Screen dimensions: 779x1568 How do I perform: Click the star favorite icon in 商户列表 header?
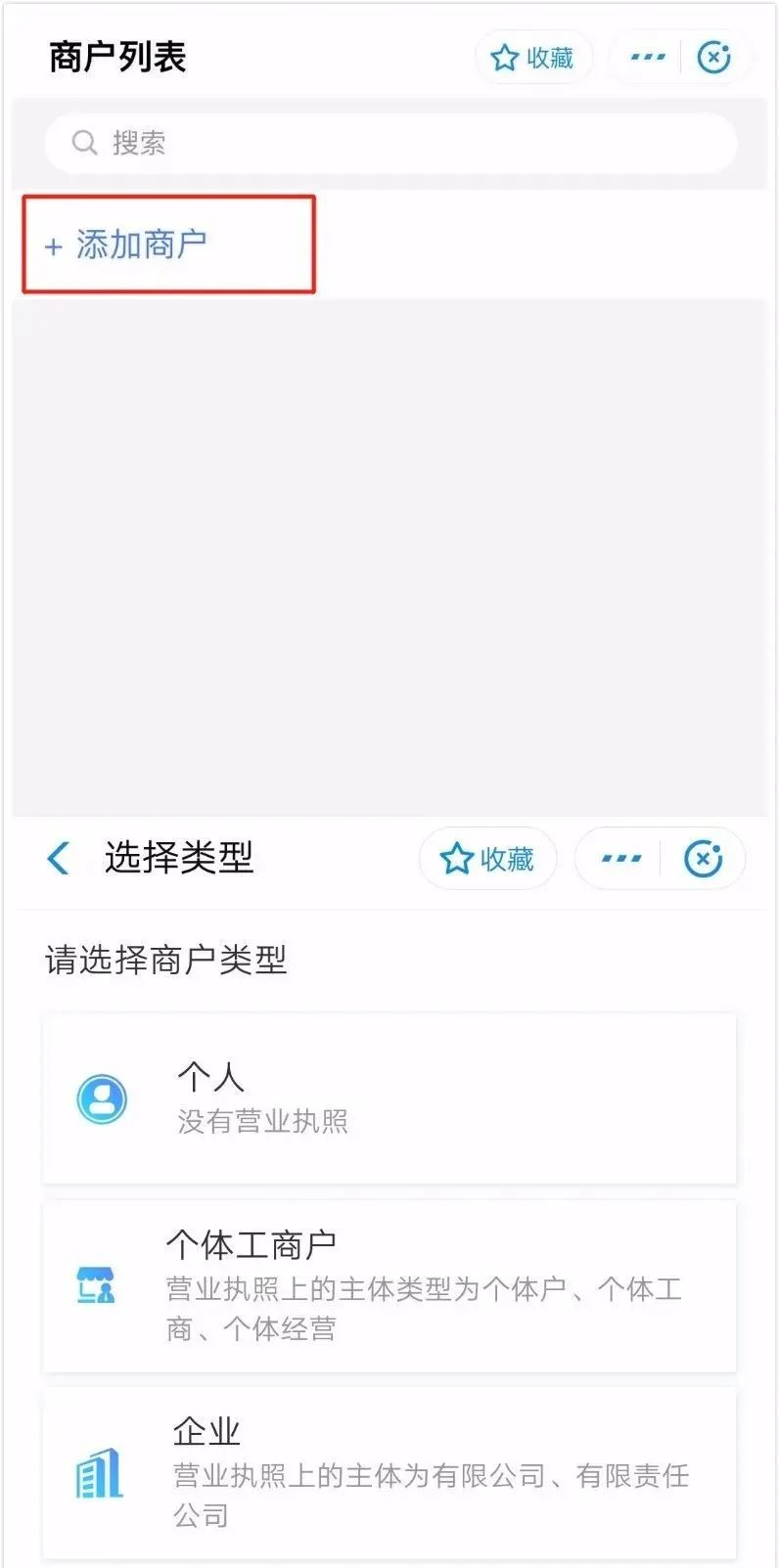pyautogui.click(x=505, y=57)
